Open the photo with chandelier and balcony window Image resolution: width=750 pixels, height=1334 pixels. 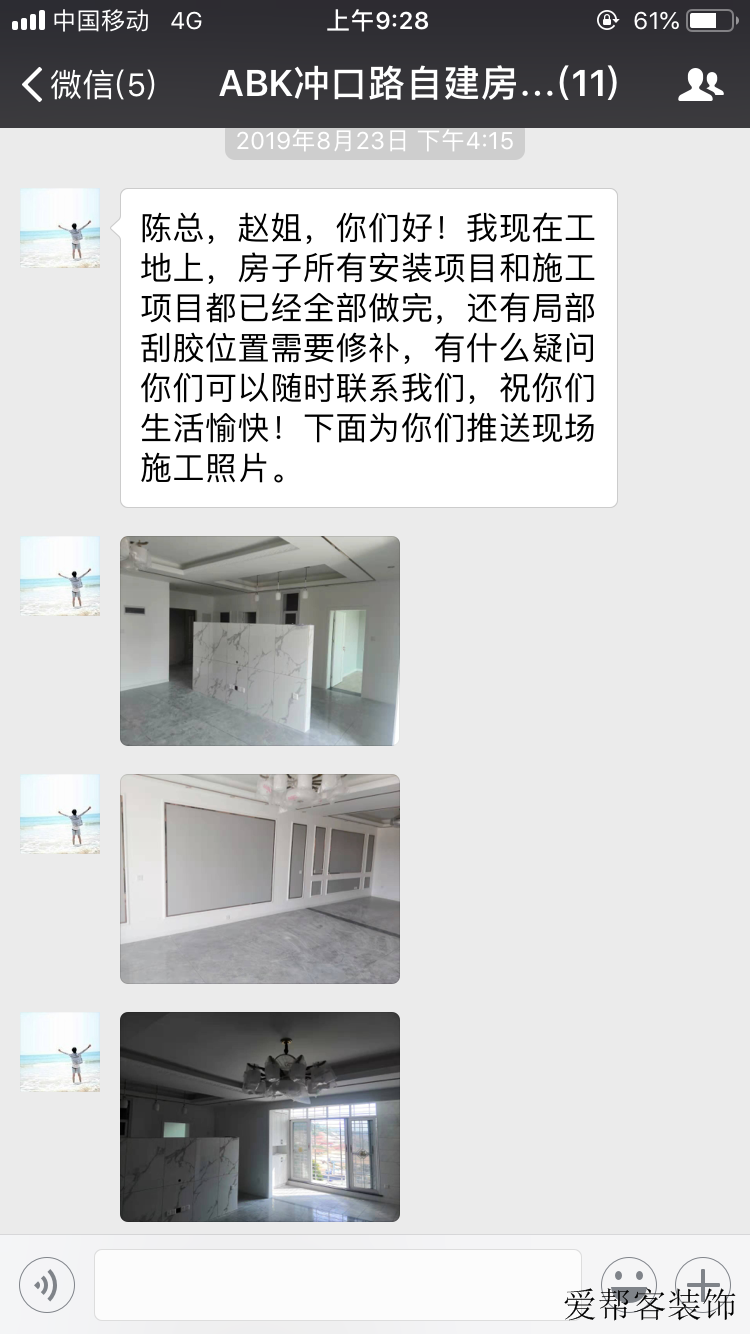coord(260,1117)
